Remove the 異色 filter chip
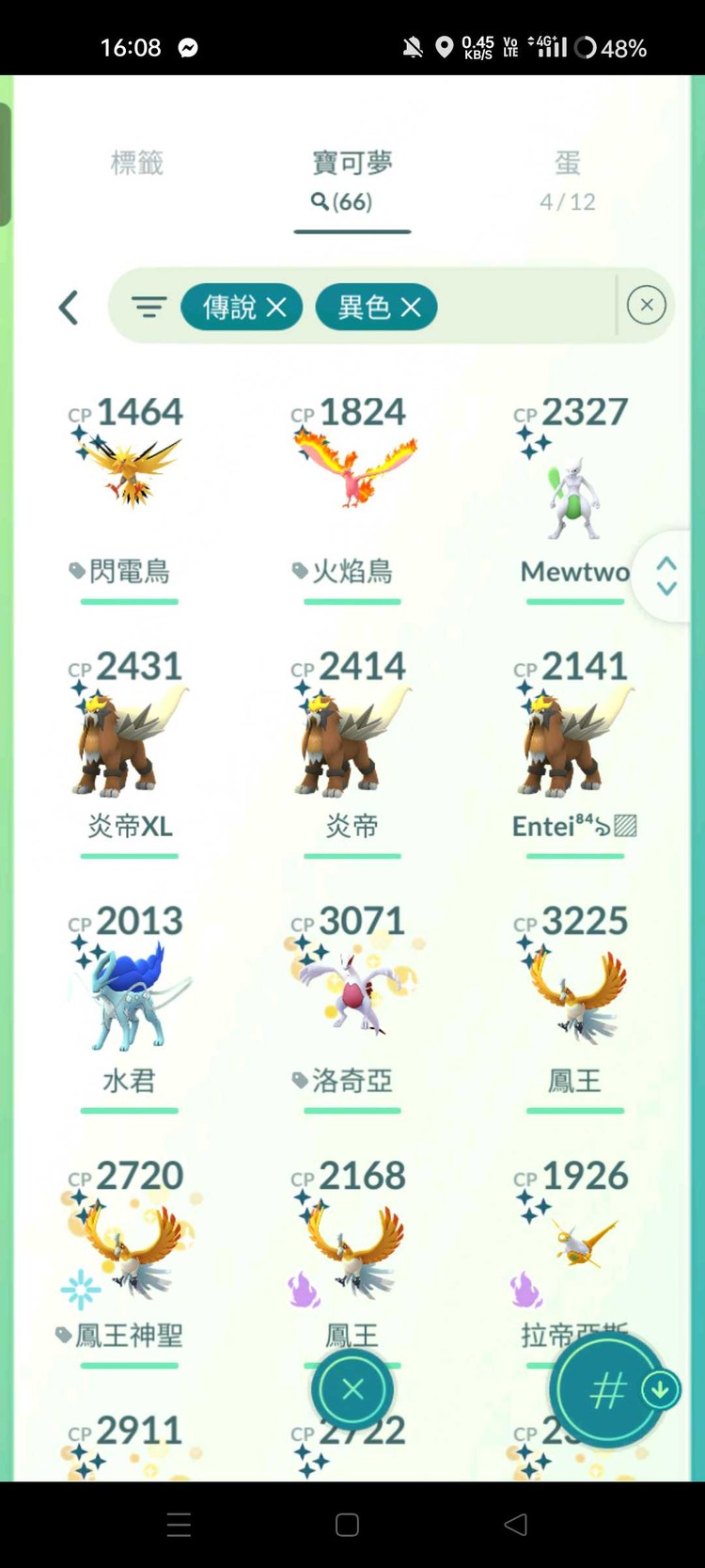 click(410, 307)
